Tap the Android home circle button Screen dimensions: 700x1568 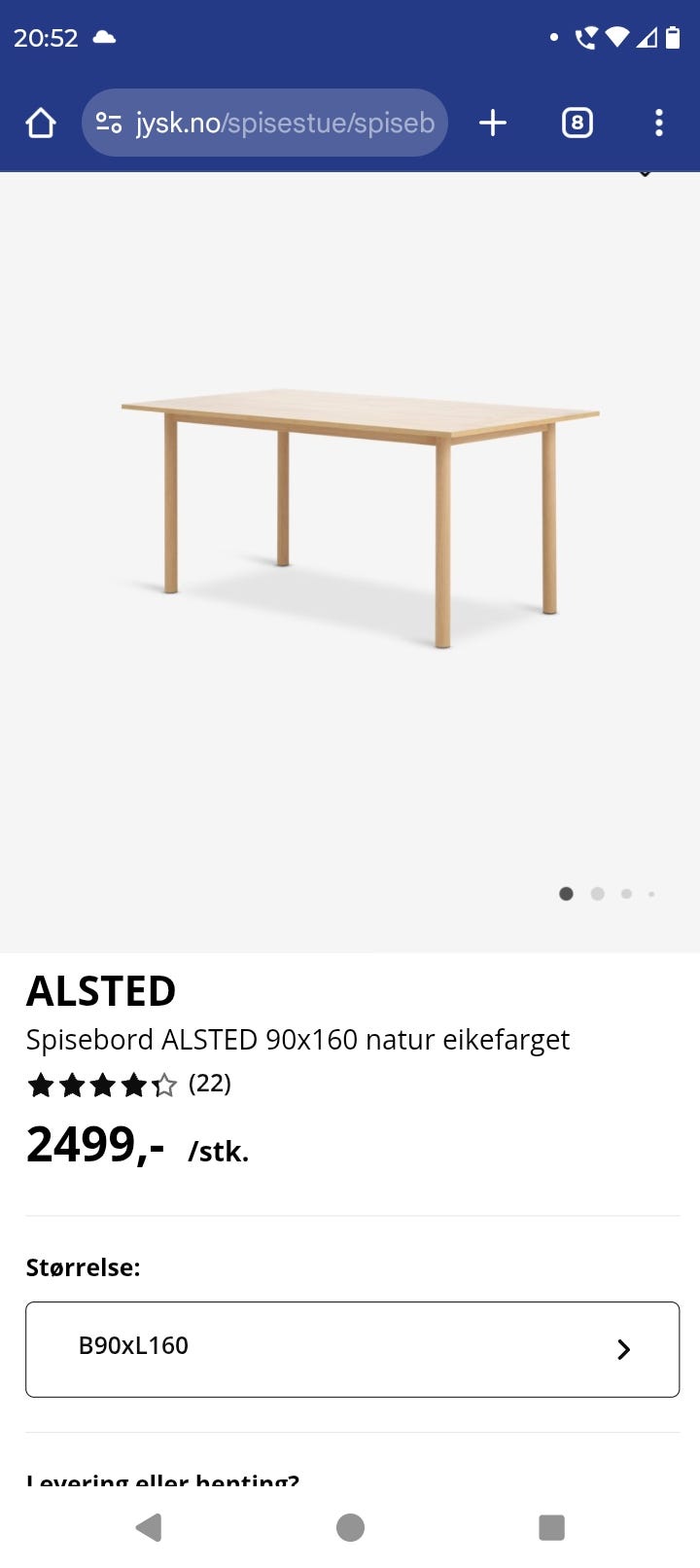[348, 1526]
